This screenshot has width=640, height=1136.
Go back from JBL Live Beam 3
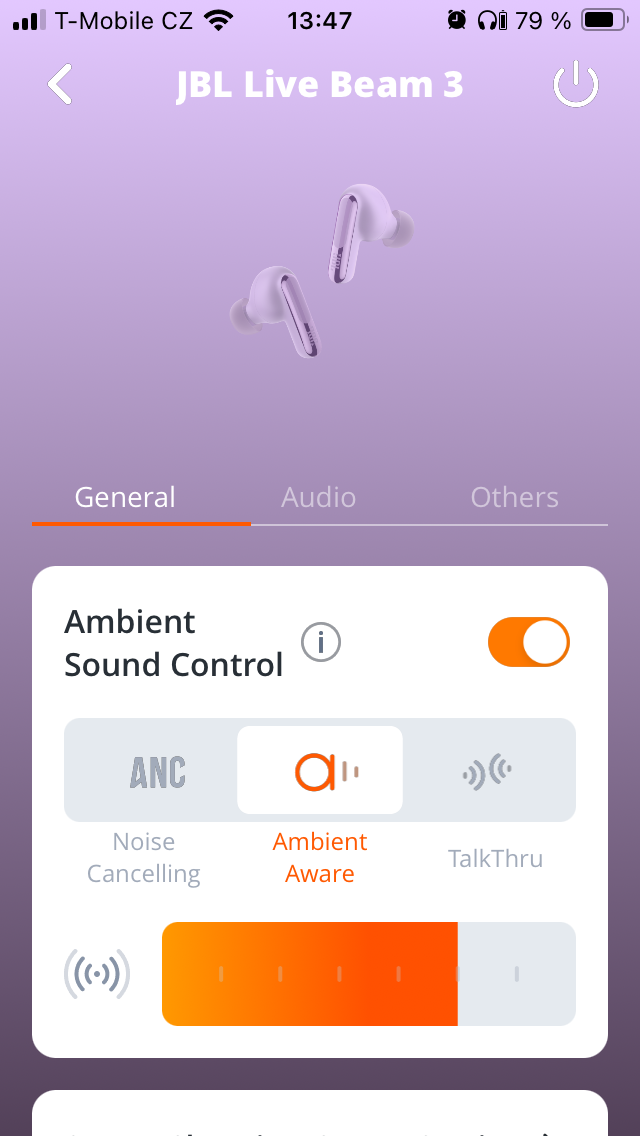[x=60, y=85]
